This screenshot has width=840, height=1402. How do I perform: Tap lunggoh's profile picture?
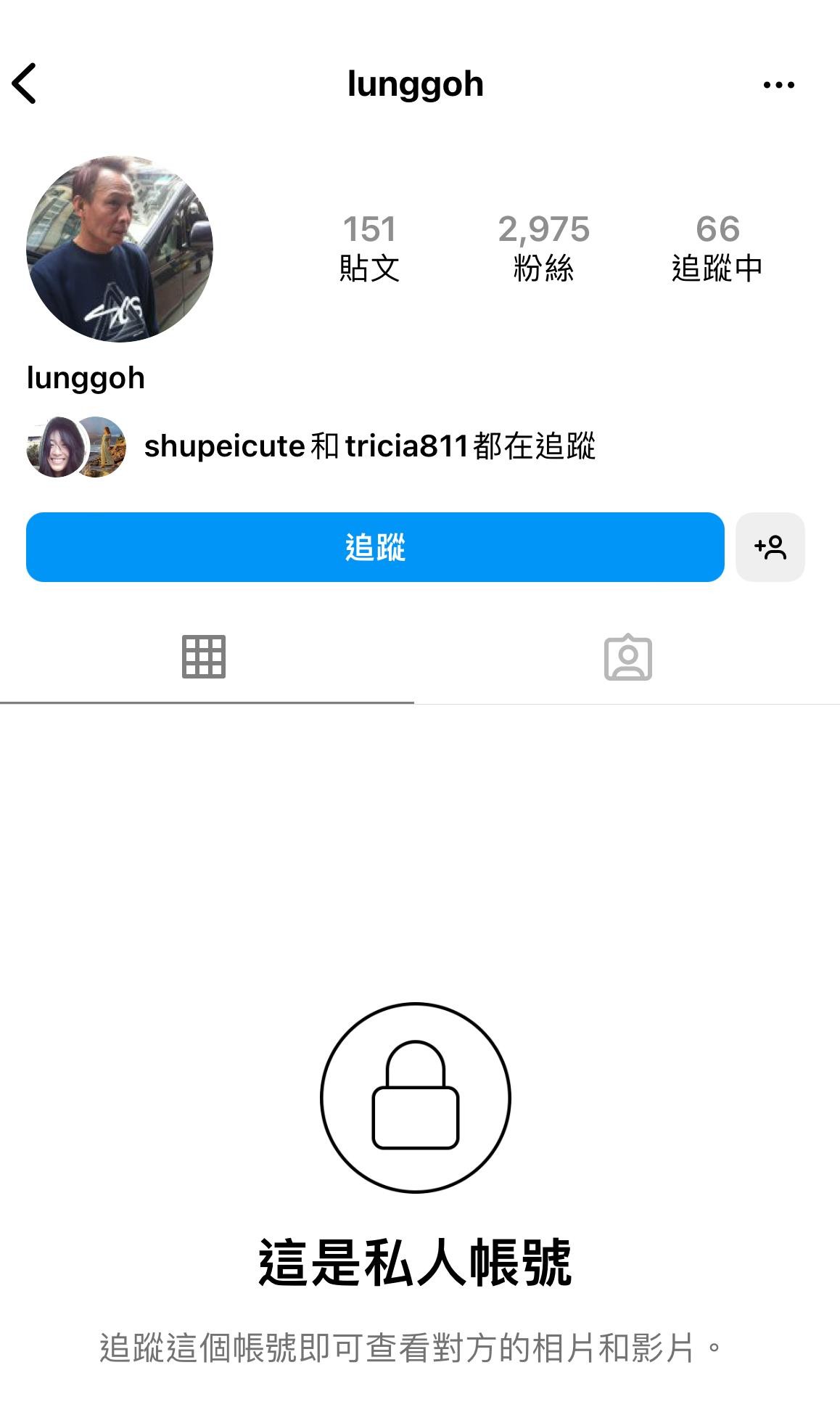tap(120, 249)
